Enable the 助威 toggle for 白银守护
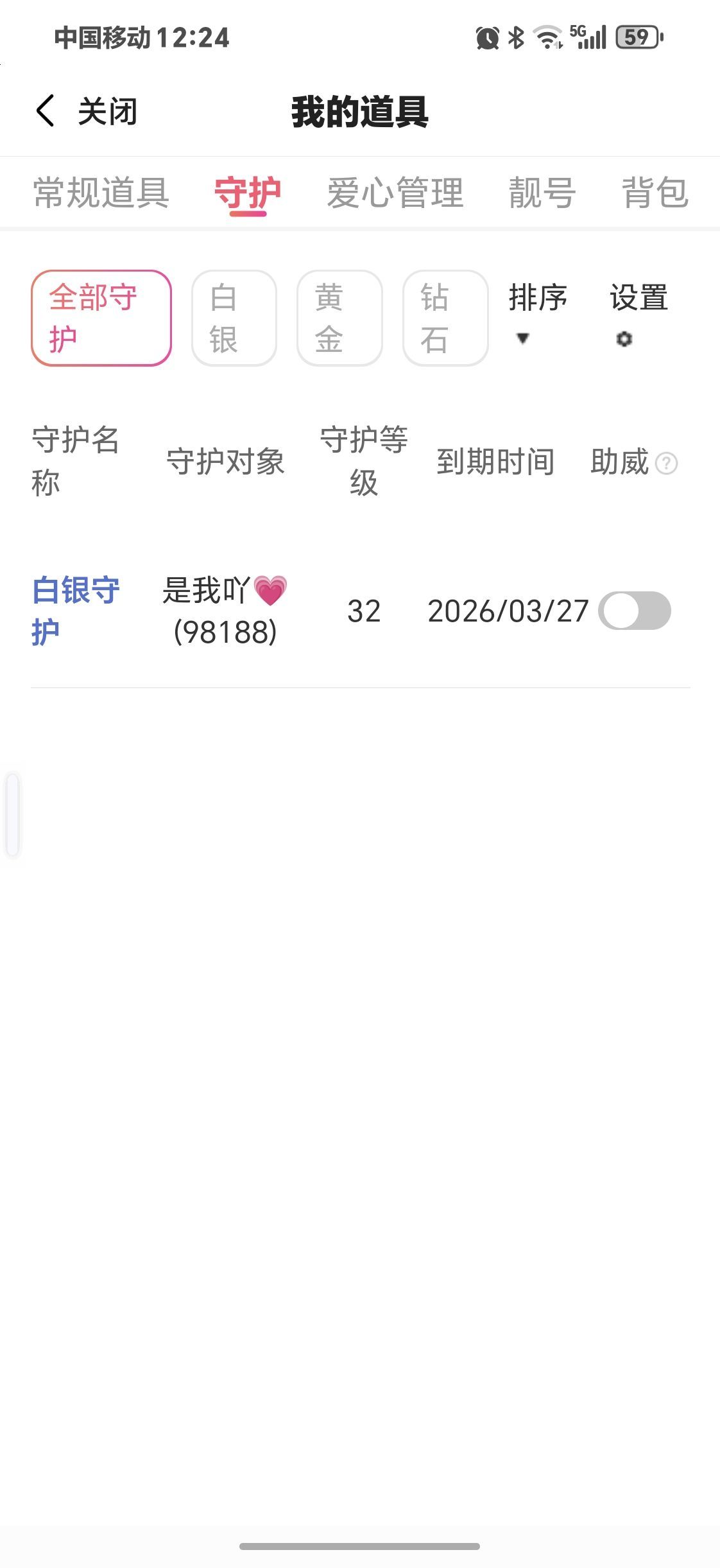Screen dimensions: 720x1568 (x=634, y=611)
